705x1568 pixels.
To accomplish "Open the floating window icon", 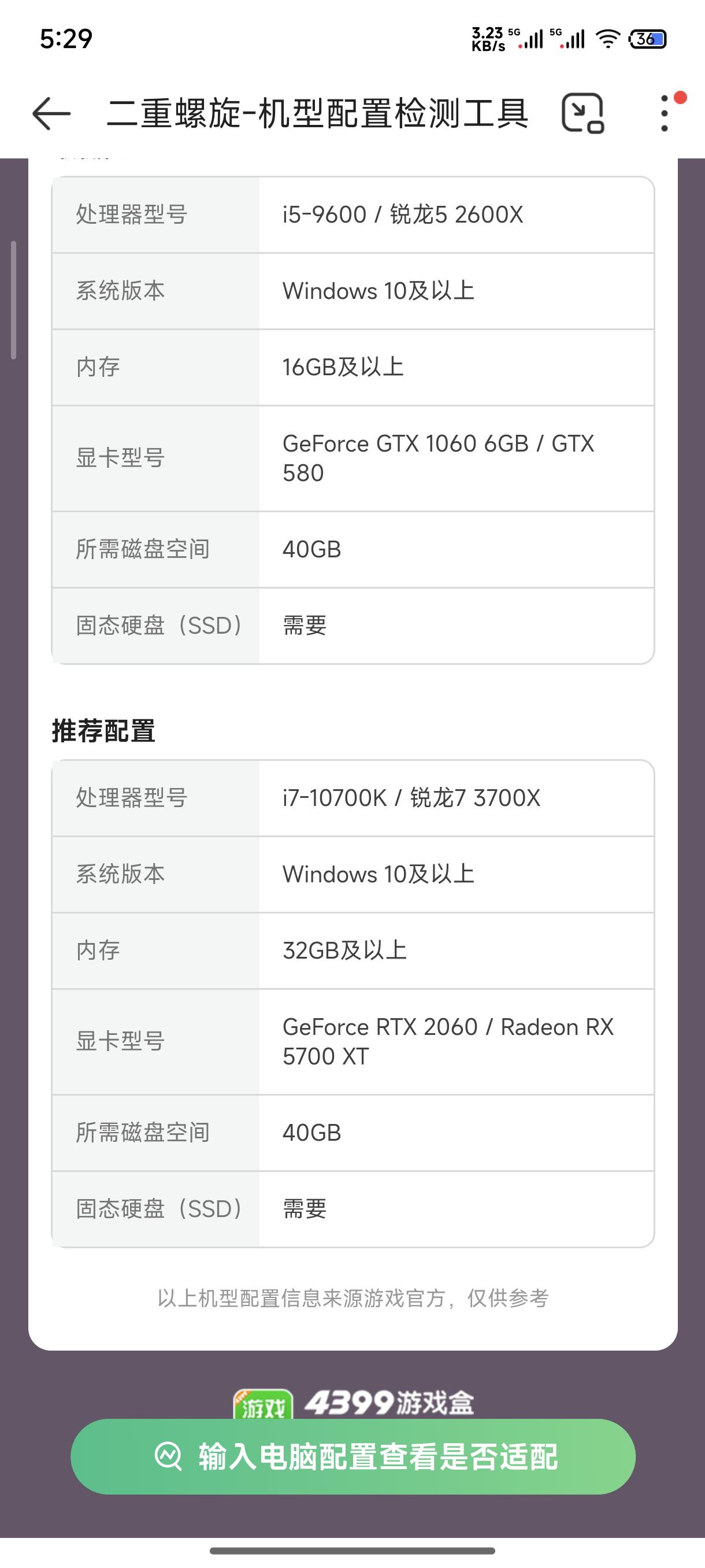I will pos(582,113).
